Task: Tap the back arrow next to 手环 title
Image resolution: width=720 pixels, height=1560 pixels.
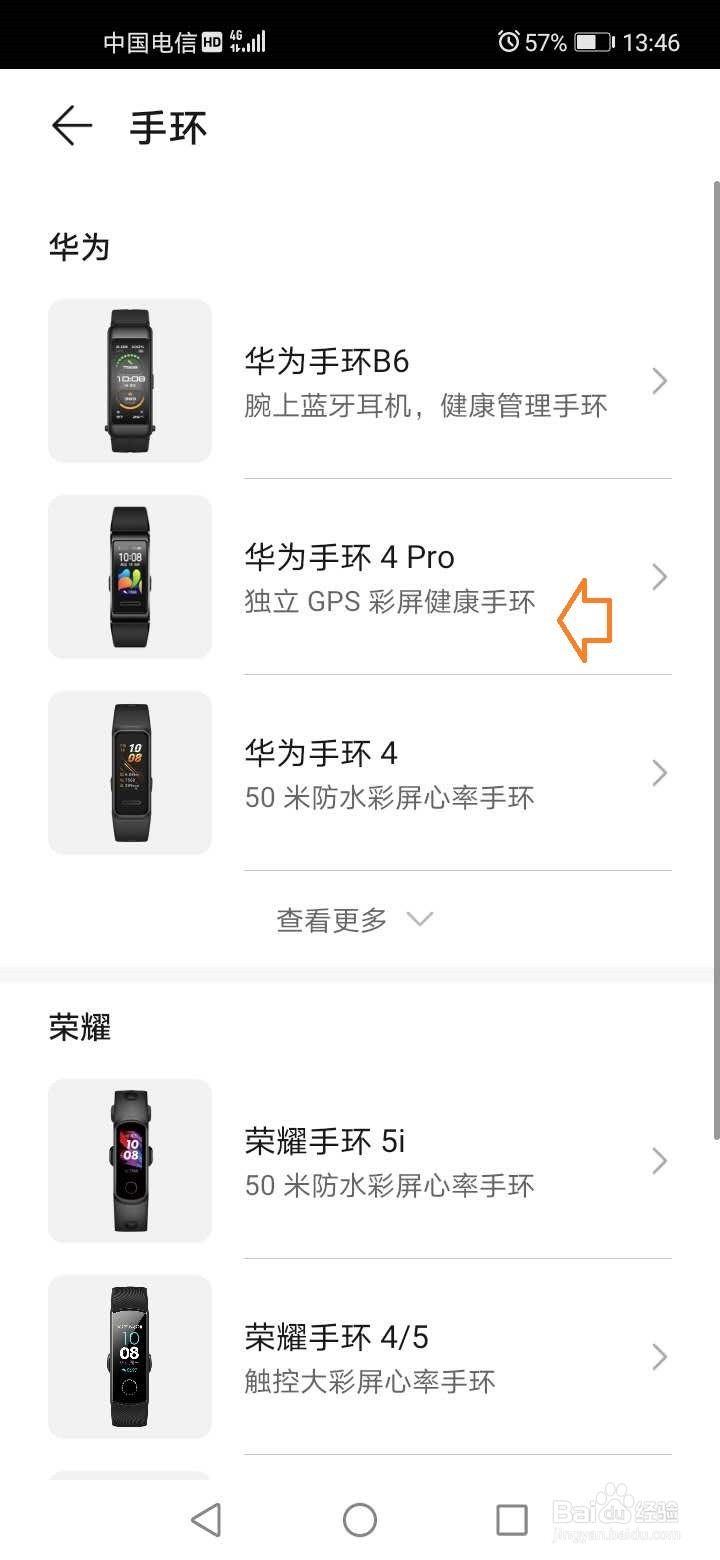Action: [x=70, y=124]
